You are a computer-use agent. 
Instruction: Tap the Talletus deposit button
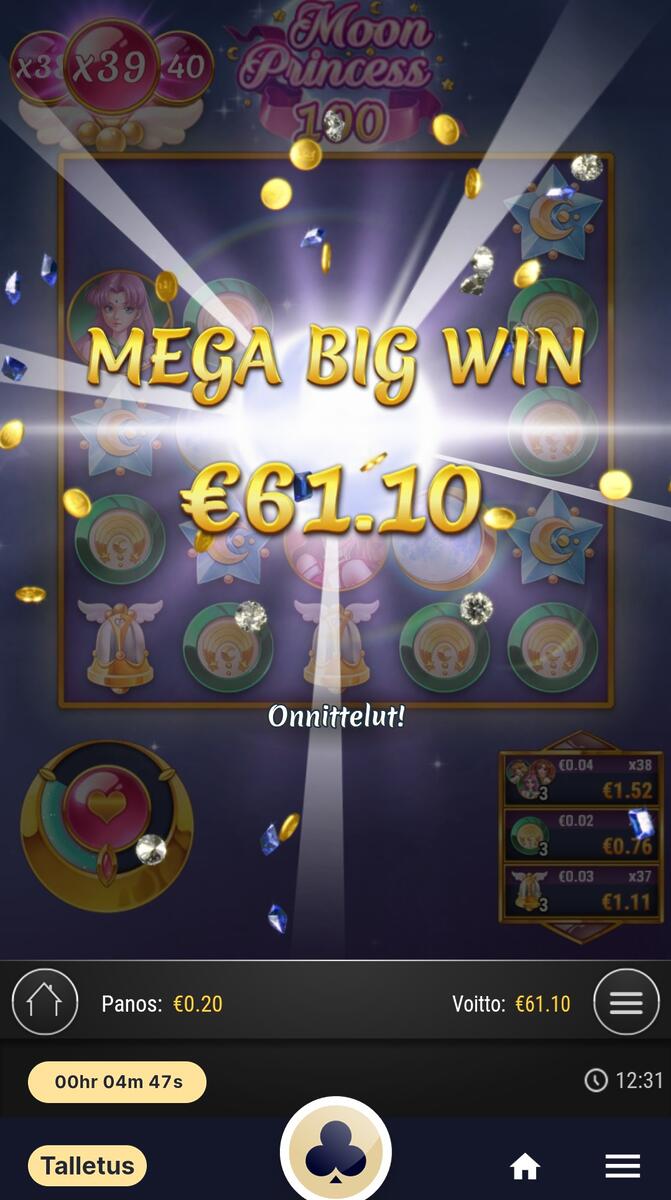[x=88, y=1166]
